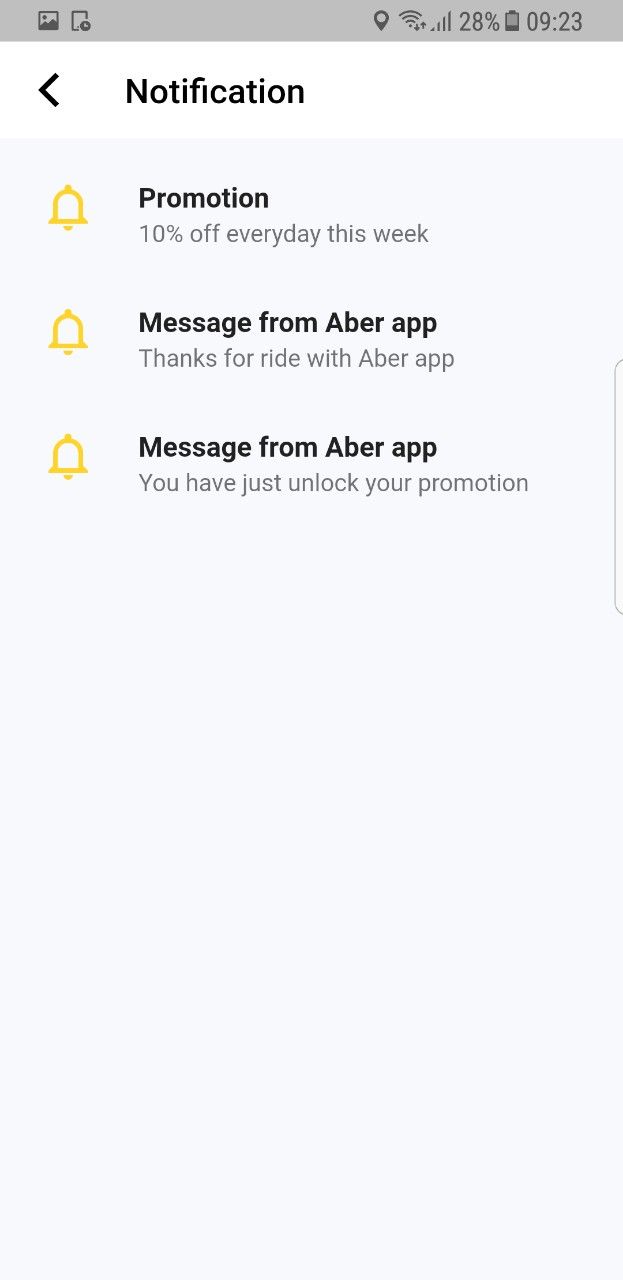Open the 'Thanks for ride' message
Viewport: 623px width, 1280px height.
[296, 340]
